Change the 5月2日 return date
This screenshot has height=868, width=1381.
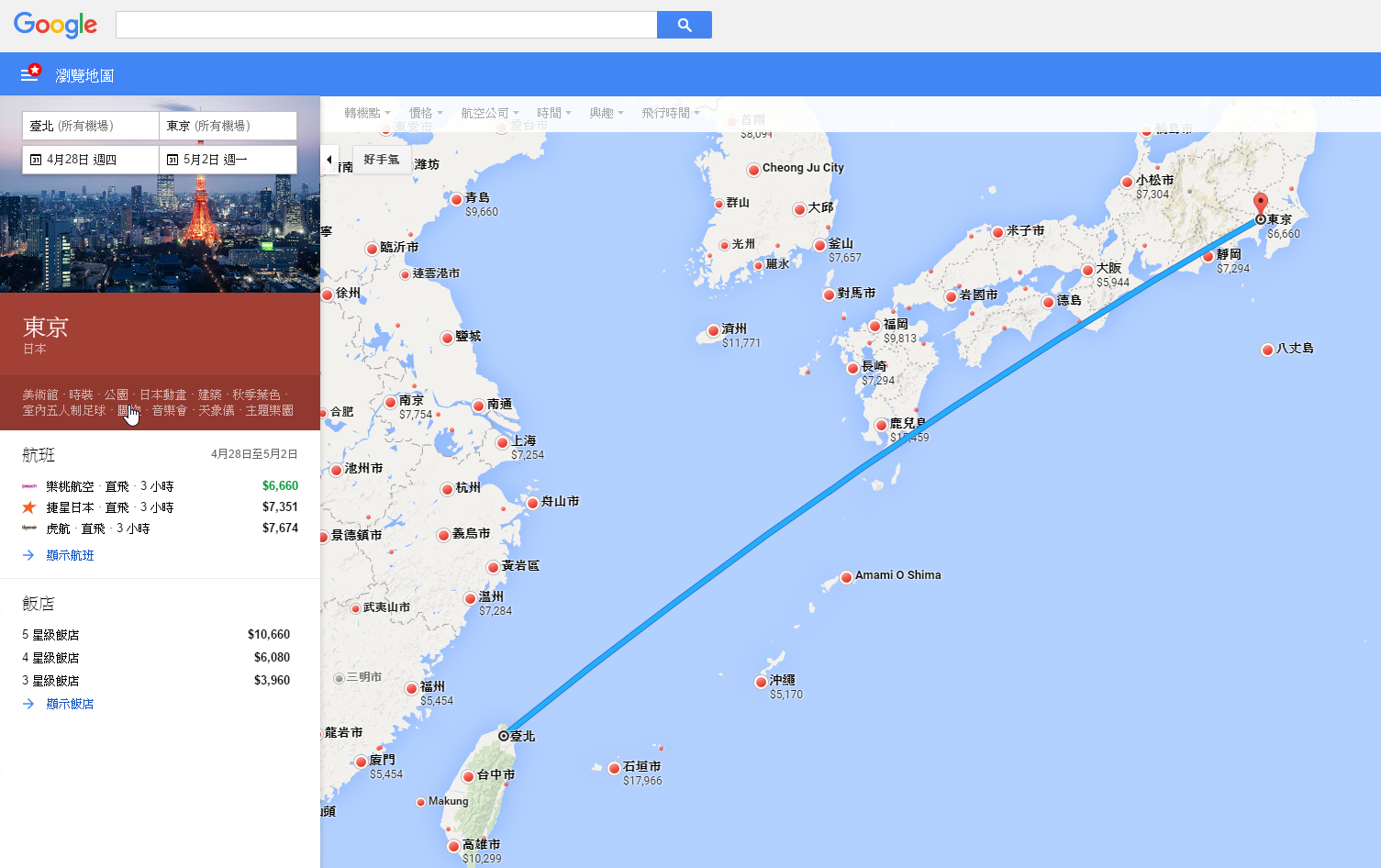tap(227, 160)
